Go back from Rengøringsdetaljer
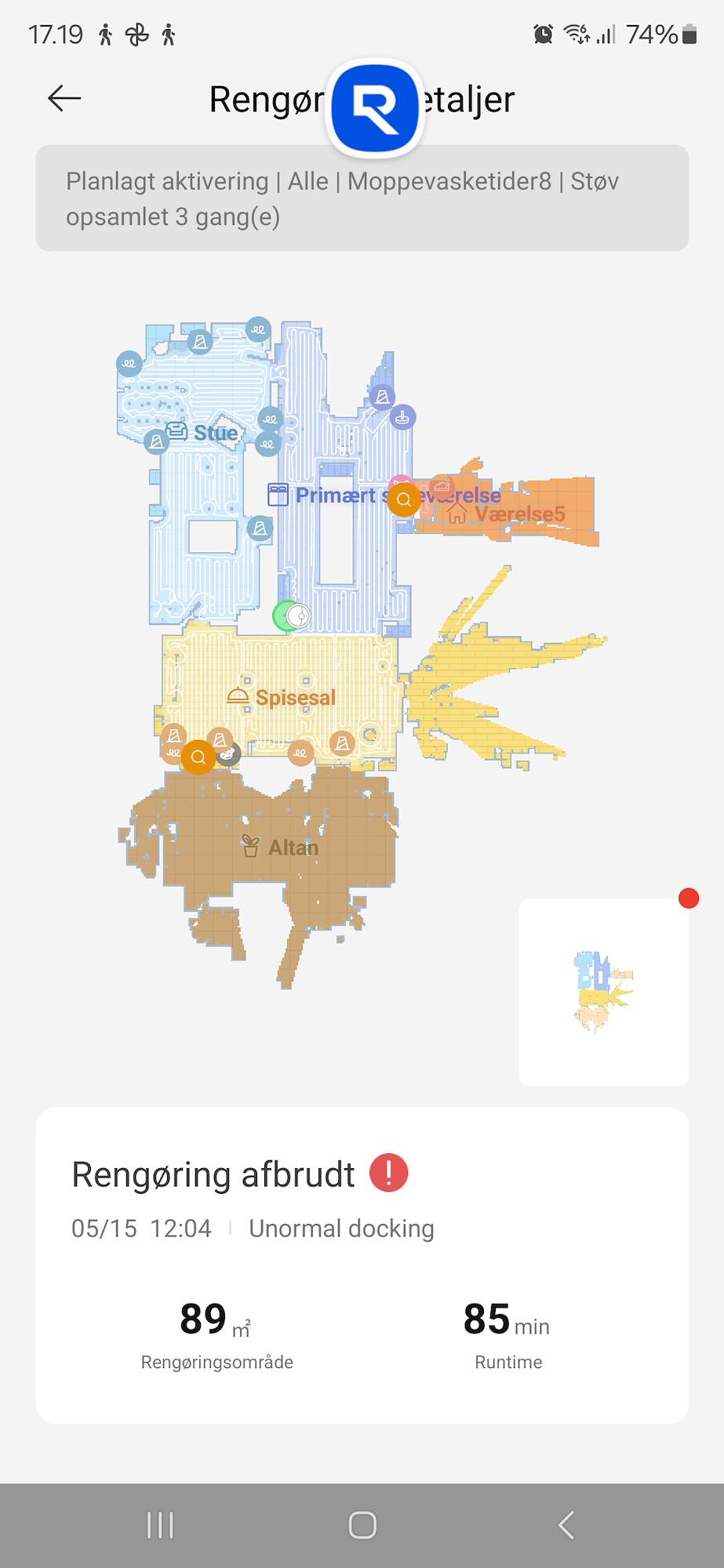724x1568 pixels. pos(64,99)
